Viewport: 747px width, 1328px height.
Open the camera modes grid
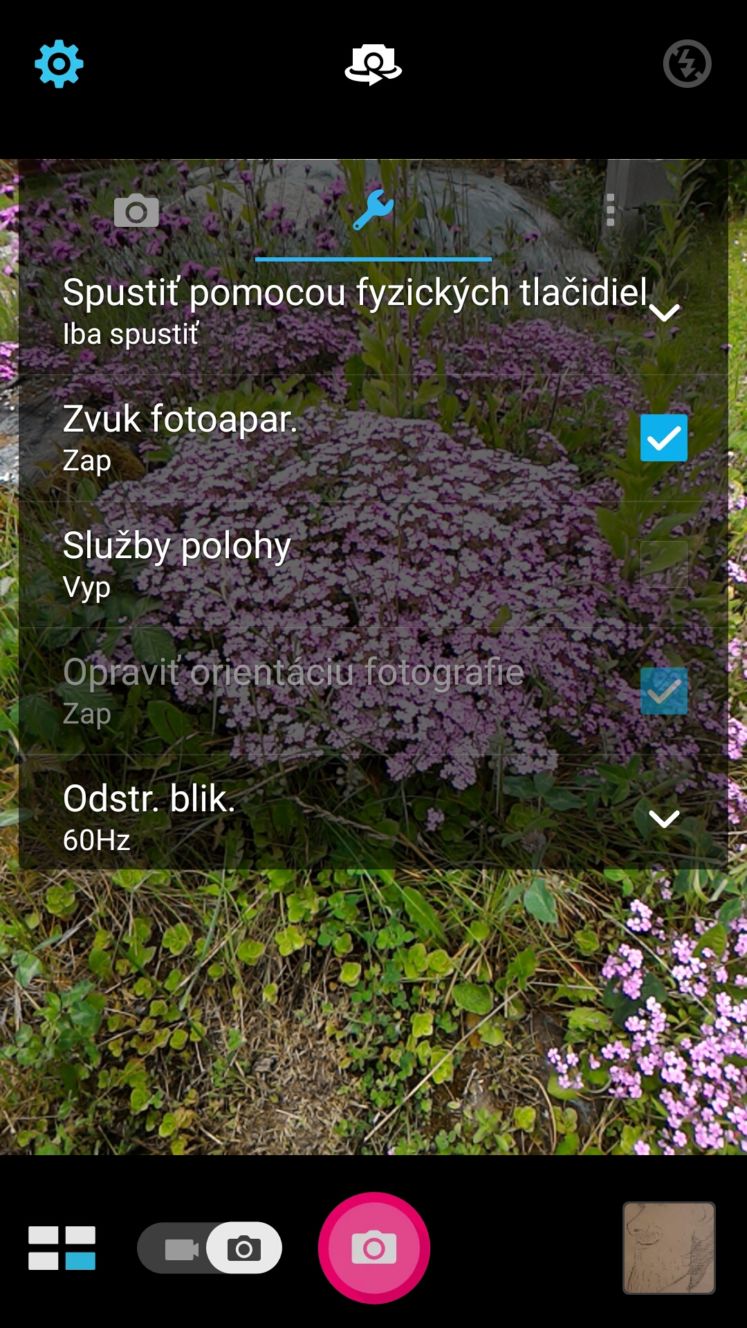[62, 1248]
